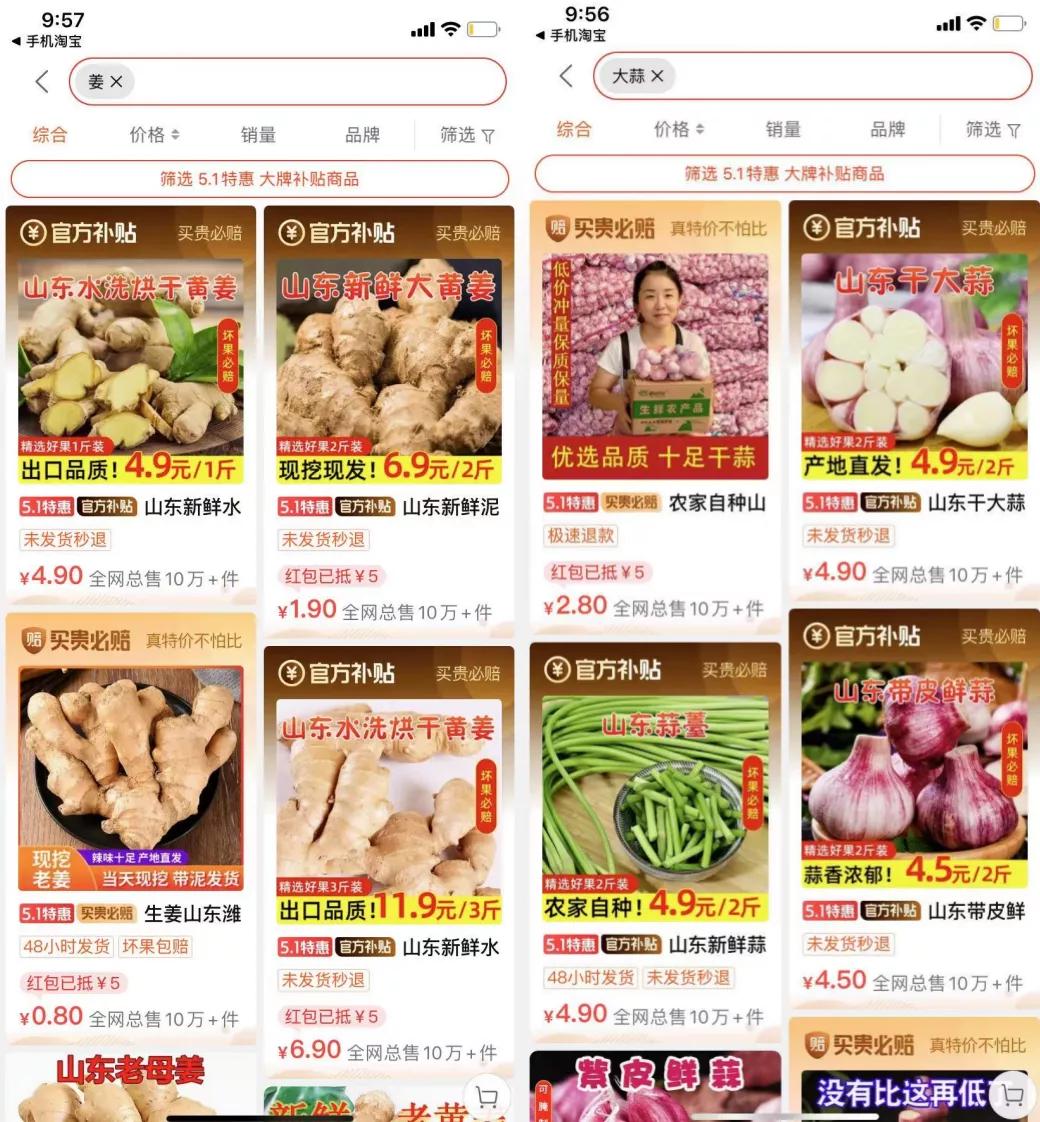Select the 品牌 brand tab

pyautogui.click(x=362, y=135)
